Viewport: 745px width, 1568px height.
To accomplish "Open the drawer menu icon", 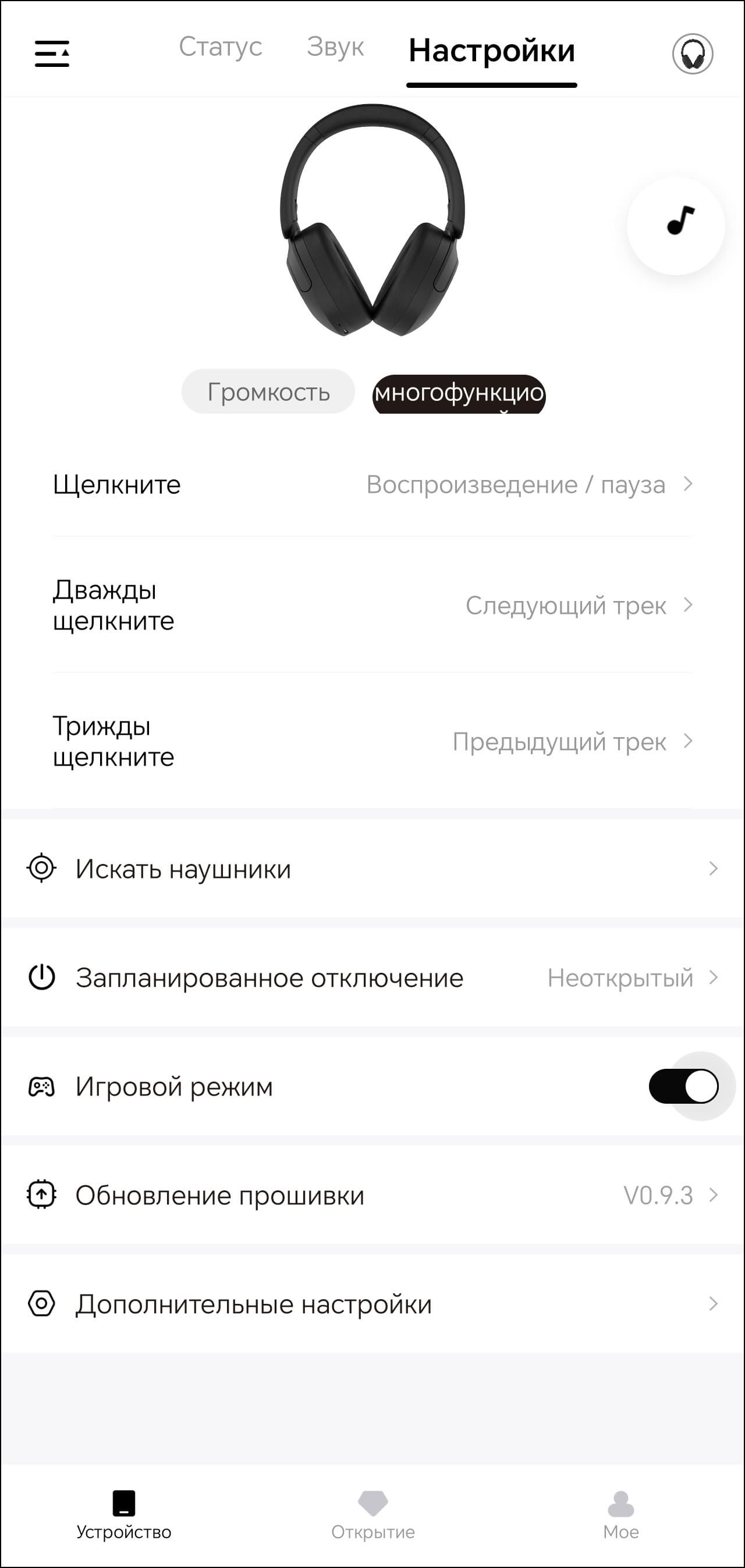I will 52,54.
